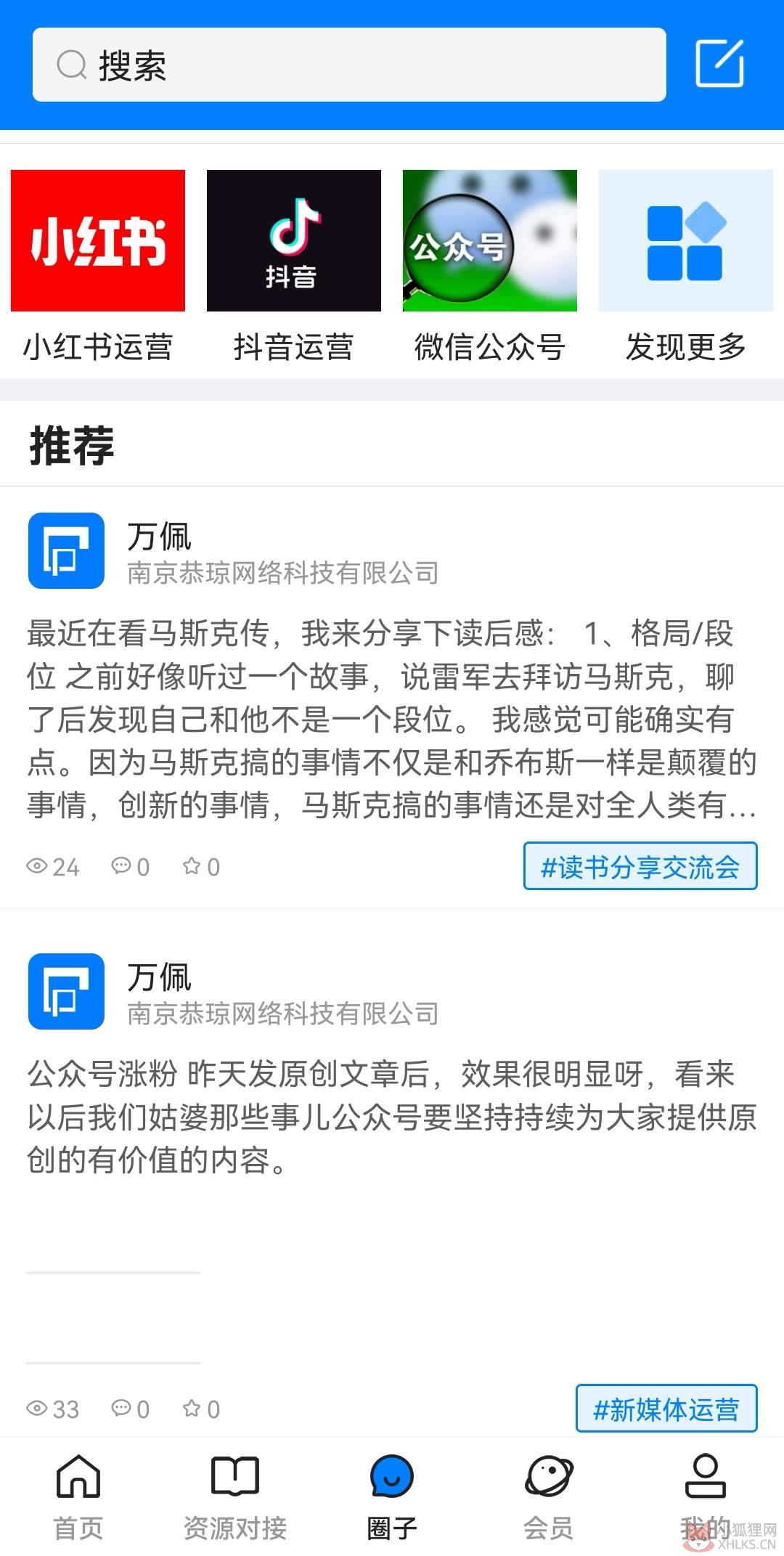Open the 抖音运营 circle
The width and height of the screenshot is (784, 1556).
pos(294,266)
